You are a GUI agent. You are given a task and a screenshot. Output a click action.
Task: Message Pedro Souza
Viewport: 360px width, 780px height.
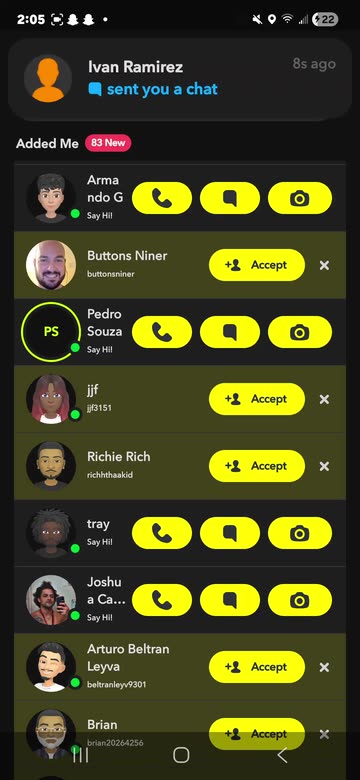(230, 332)
